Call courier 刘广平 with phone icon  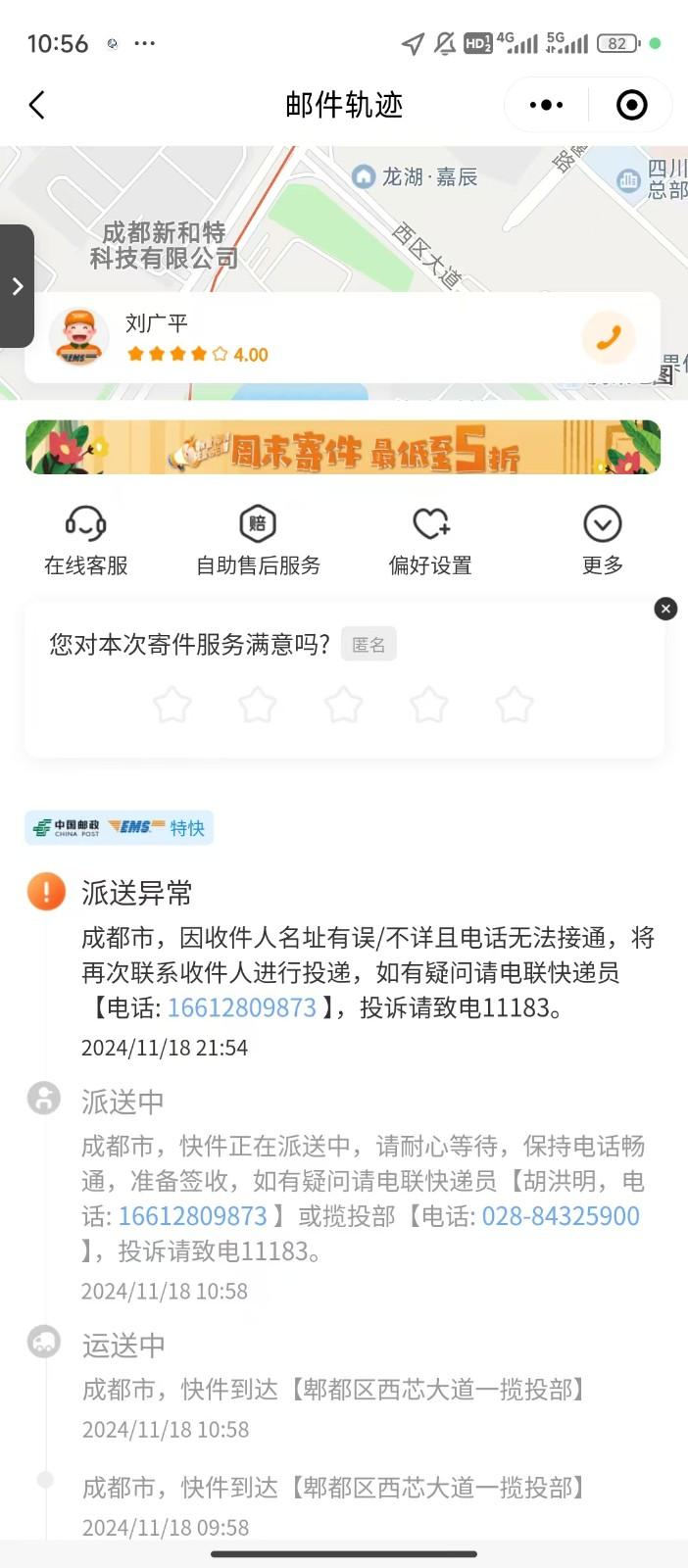pos(609,337)
